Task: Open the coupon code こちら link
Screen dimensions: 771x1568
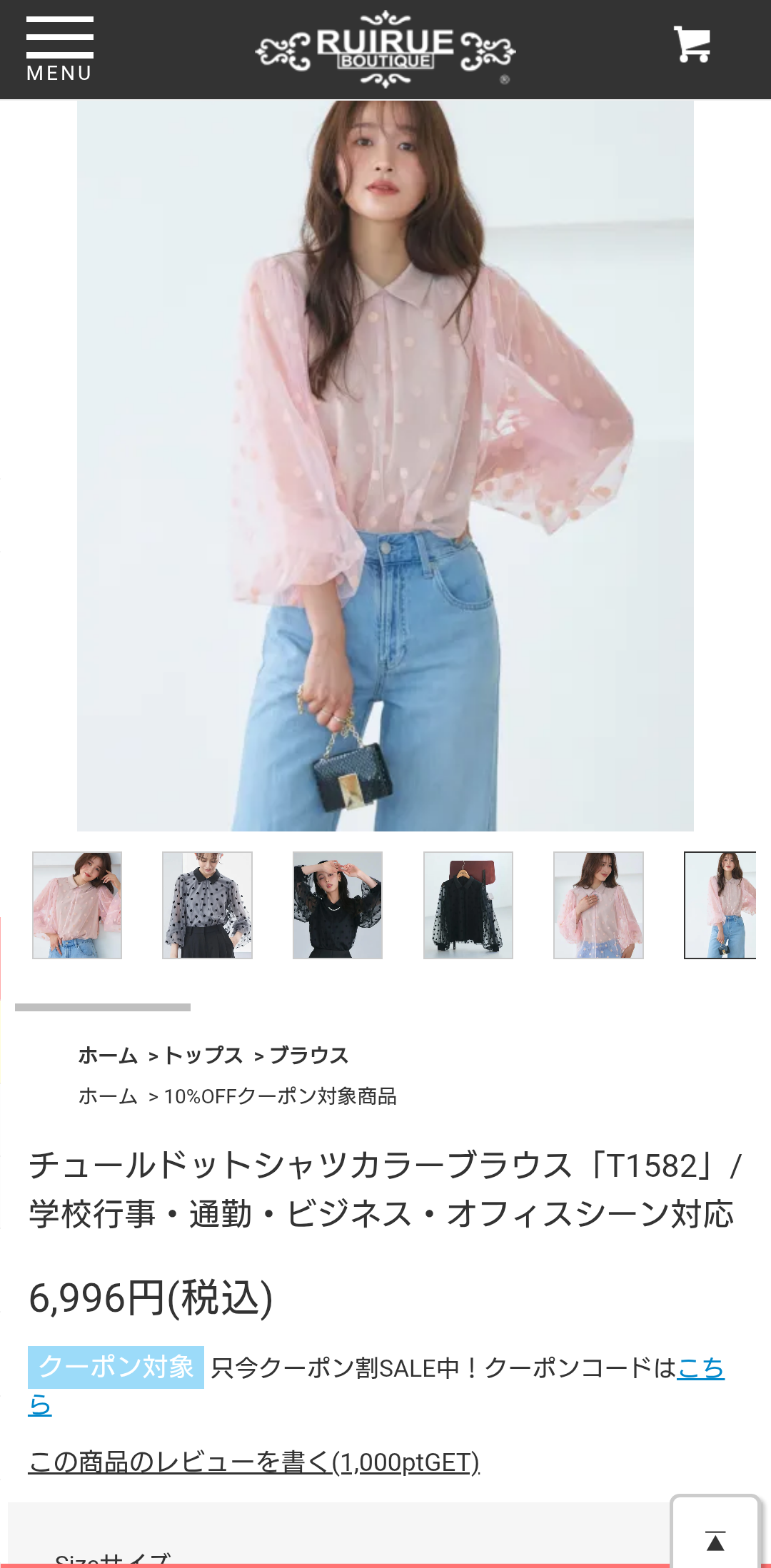Action: pyautogui.click(x=700, y=1367)
